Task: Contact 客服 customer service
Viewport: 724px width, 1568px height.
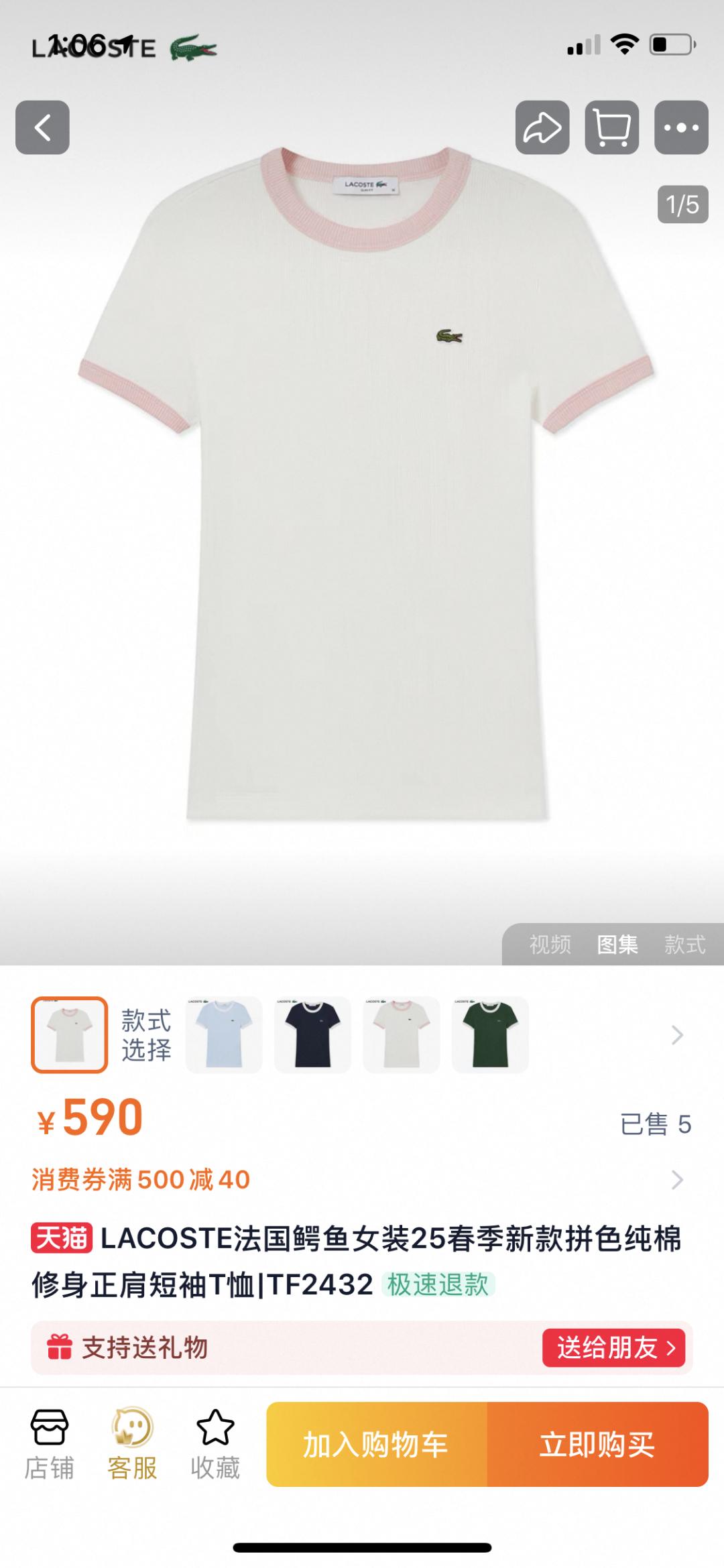Action: (132, 1443)
